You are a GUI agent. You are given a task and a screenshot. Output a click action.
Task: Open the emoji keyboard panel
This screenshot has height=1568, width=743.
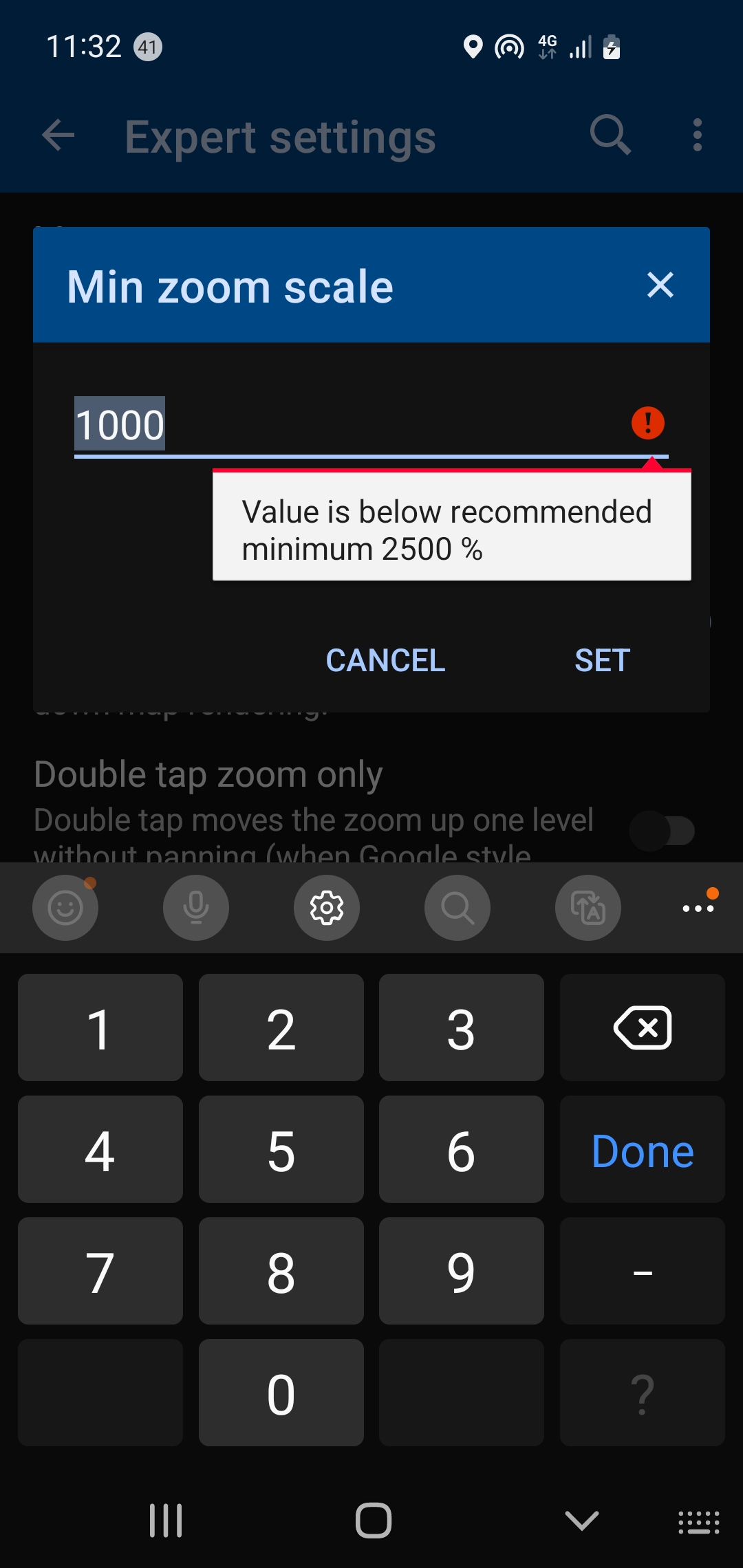click(x=65, y=908)
